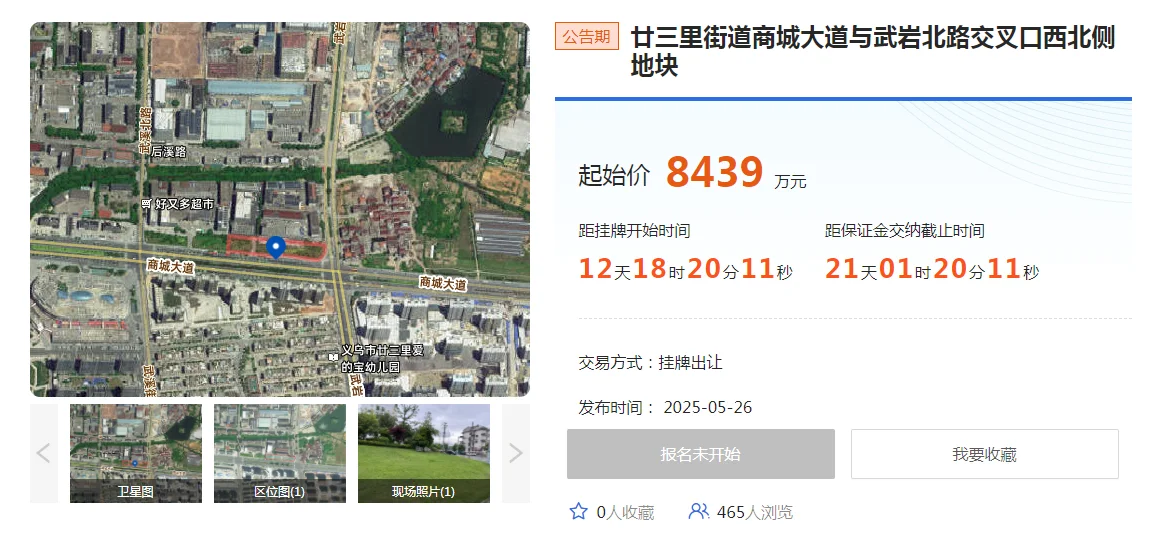The image size is (1153, 542).
Task: Show next thumbnails with right arrow
Action: (516, 453)
